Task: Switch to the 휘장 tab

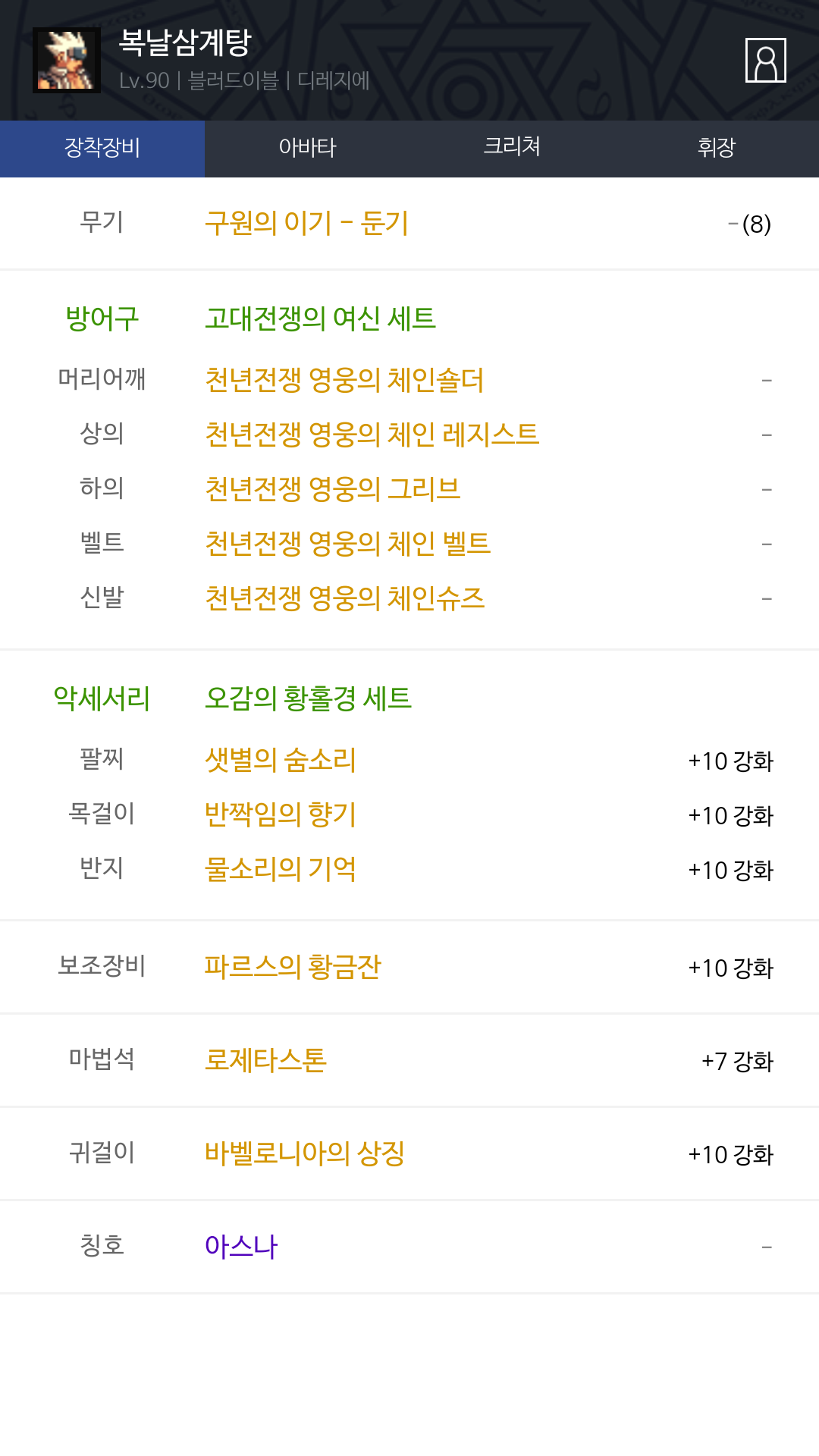Action: pyautogui.click(x=716, y=148)
